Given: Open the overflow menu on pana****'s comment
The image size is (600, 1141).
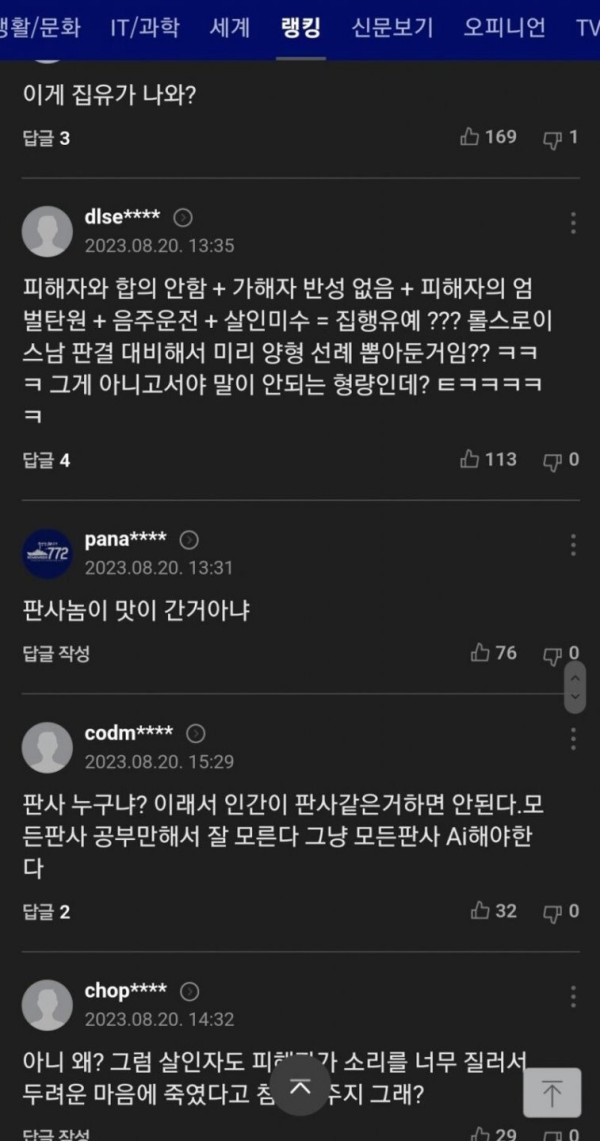Looking at the screenshot, I should 573,545.
